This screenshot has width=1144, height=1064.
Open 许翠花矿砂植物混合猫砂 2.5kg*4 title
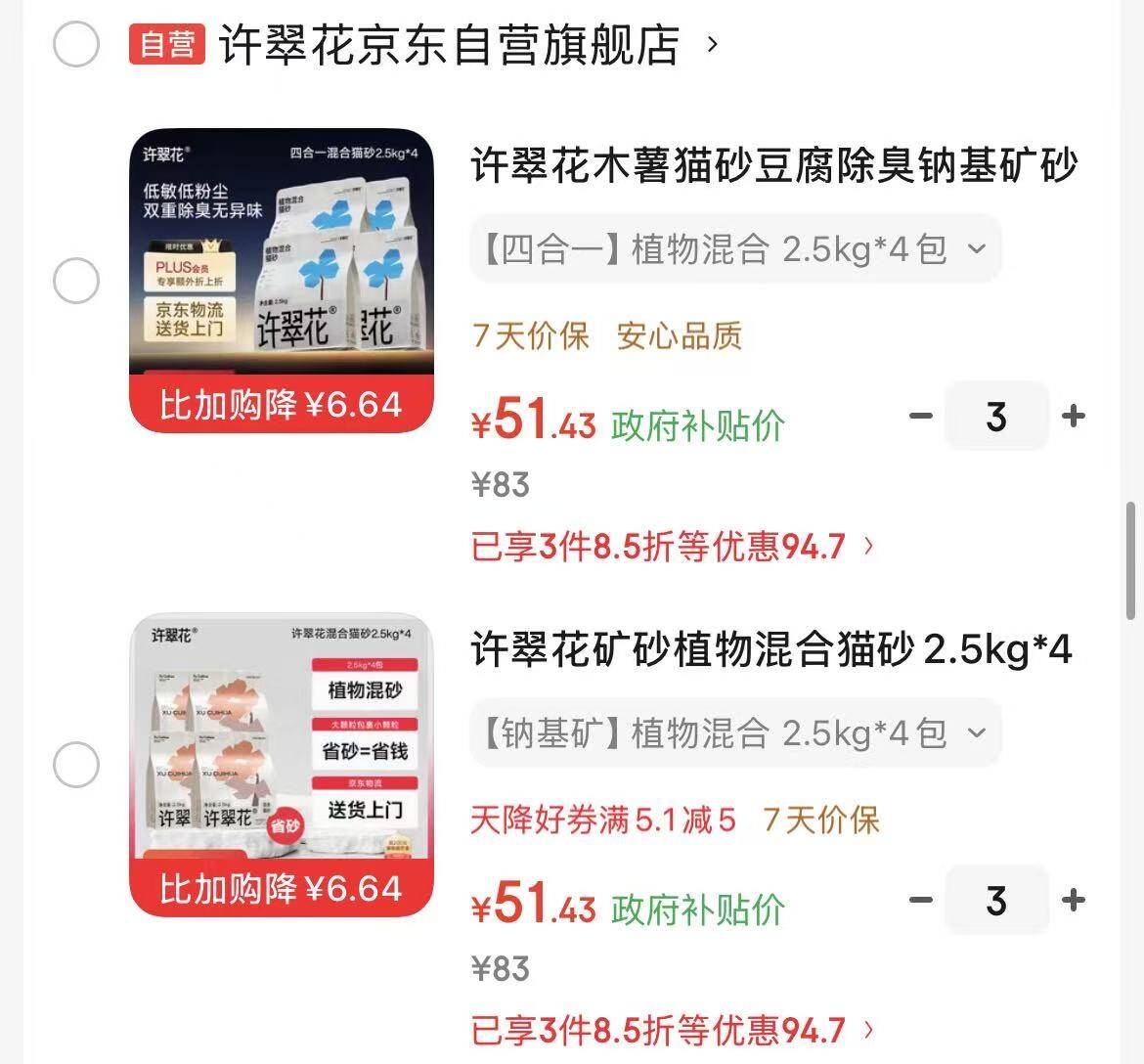[771, 649]
